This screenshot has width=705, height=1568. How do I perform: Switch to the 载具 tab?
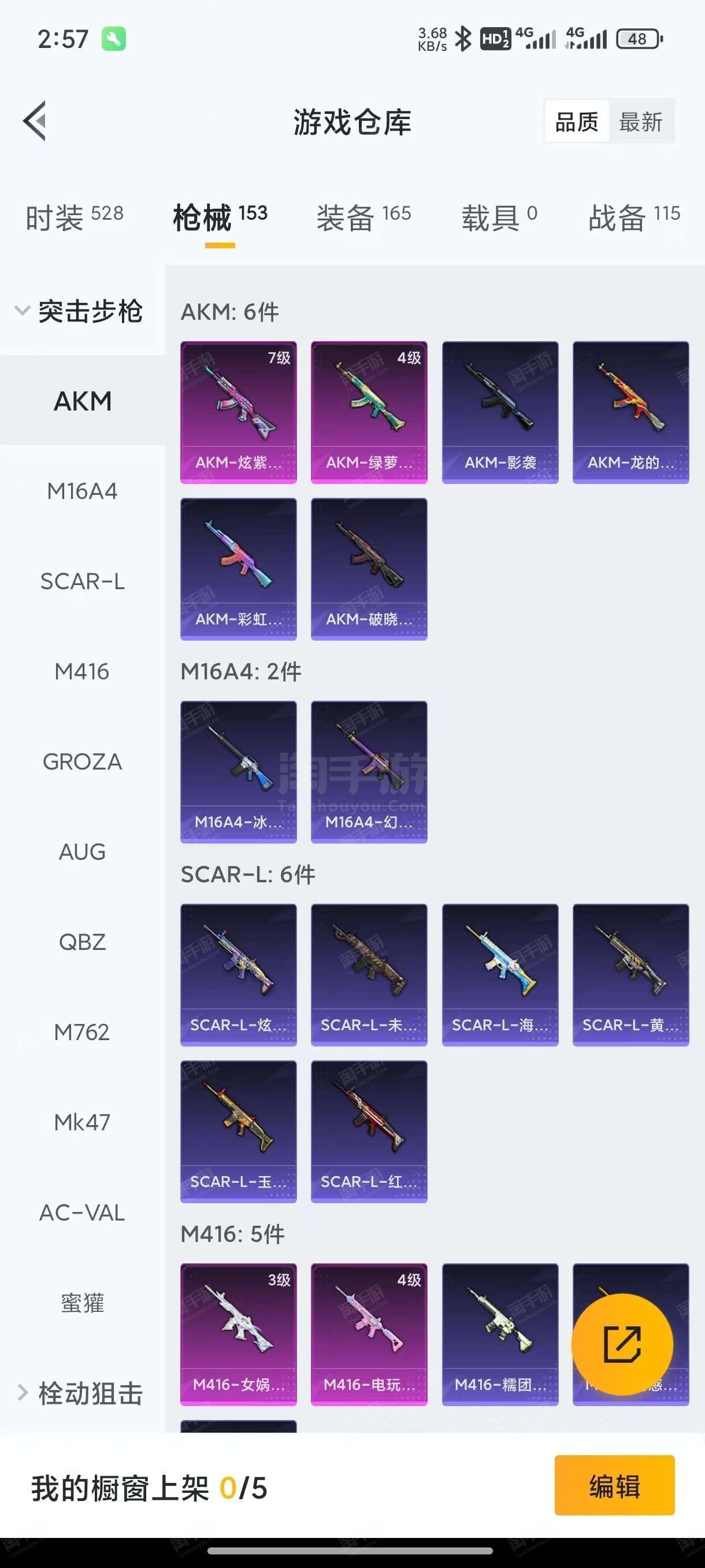[x=499, y=217]
